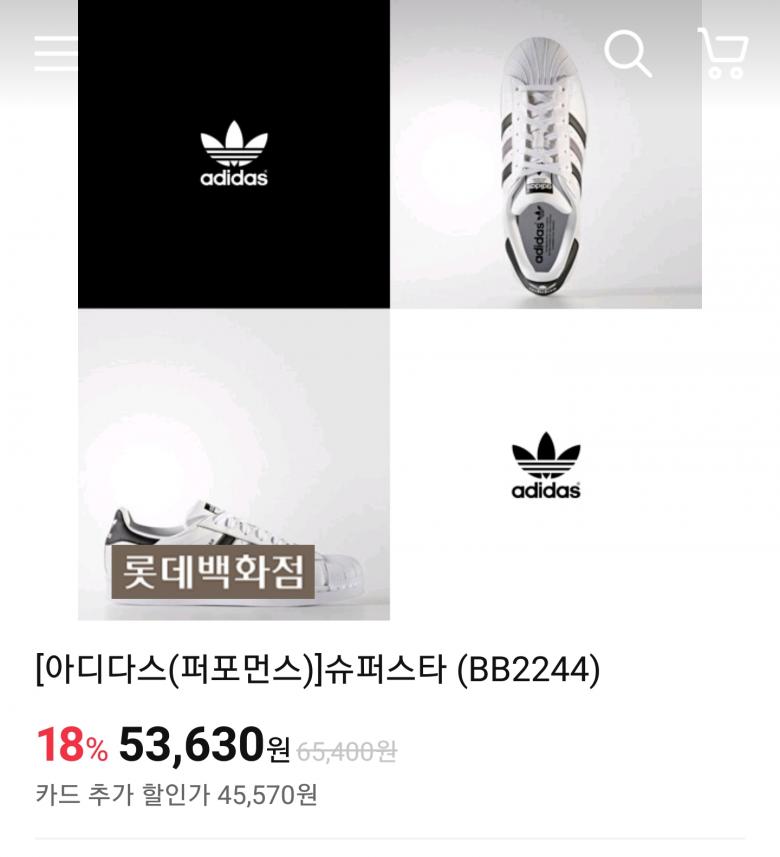This screenshot has height=857, width=780.
Task: Open the shopping cart
Action: [x=723, y=53]
